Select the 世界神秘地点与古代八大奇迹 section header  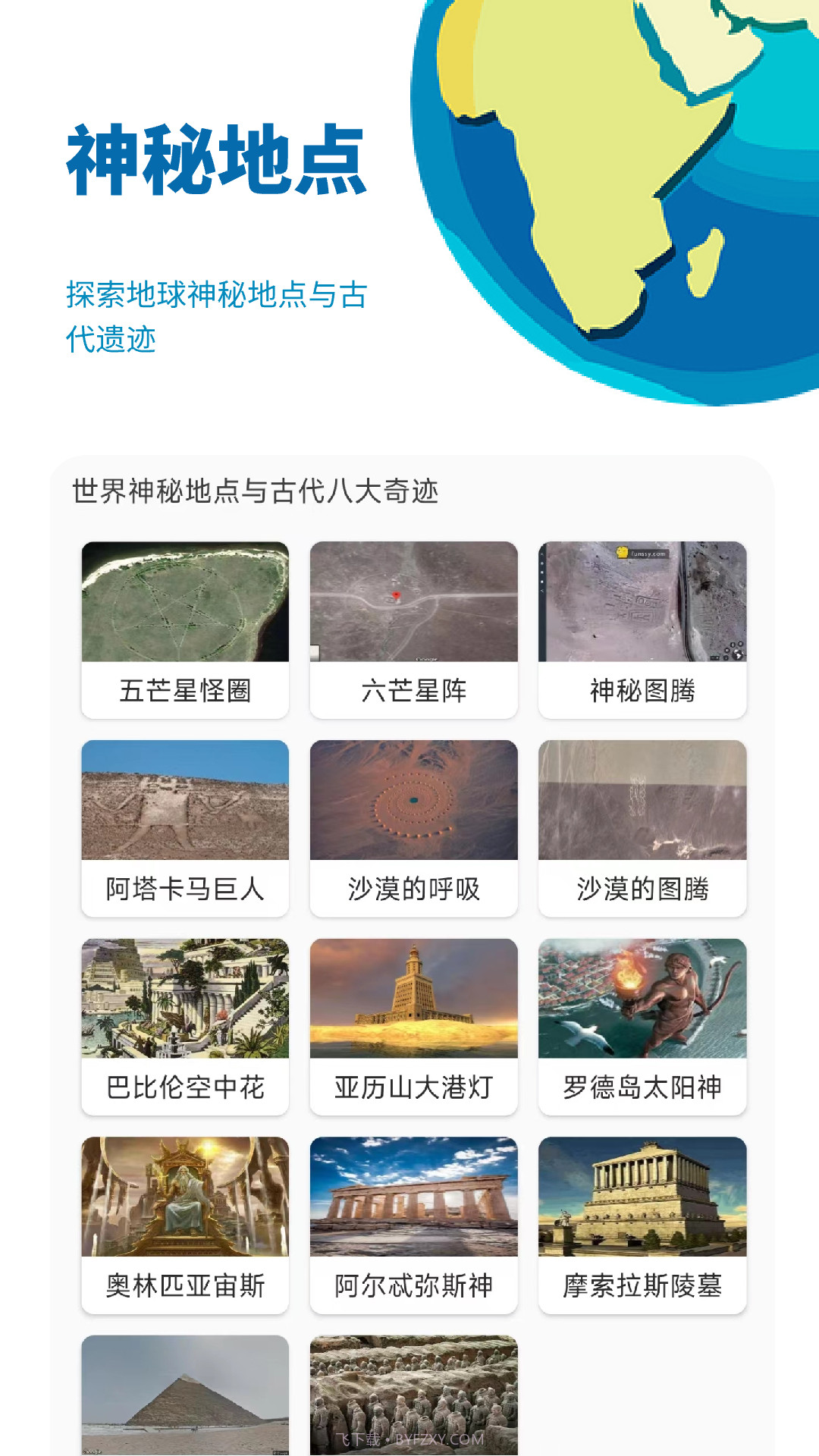(258, 490)
